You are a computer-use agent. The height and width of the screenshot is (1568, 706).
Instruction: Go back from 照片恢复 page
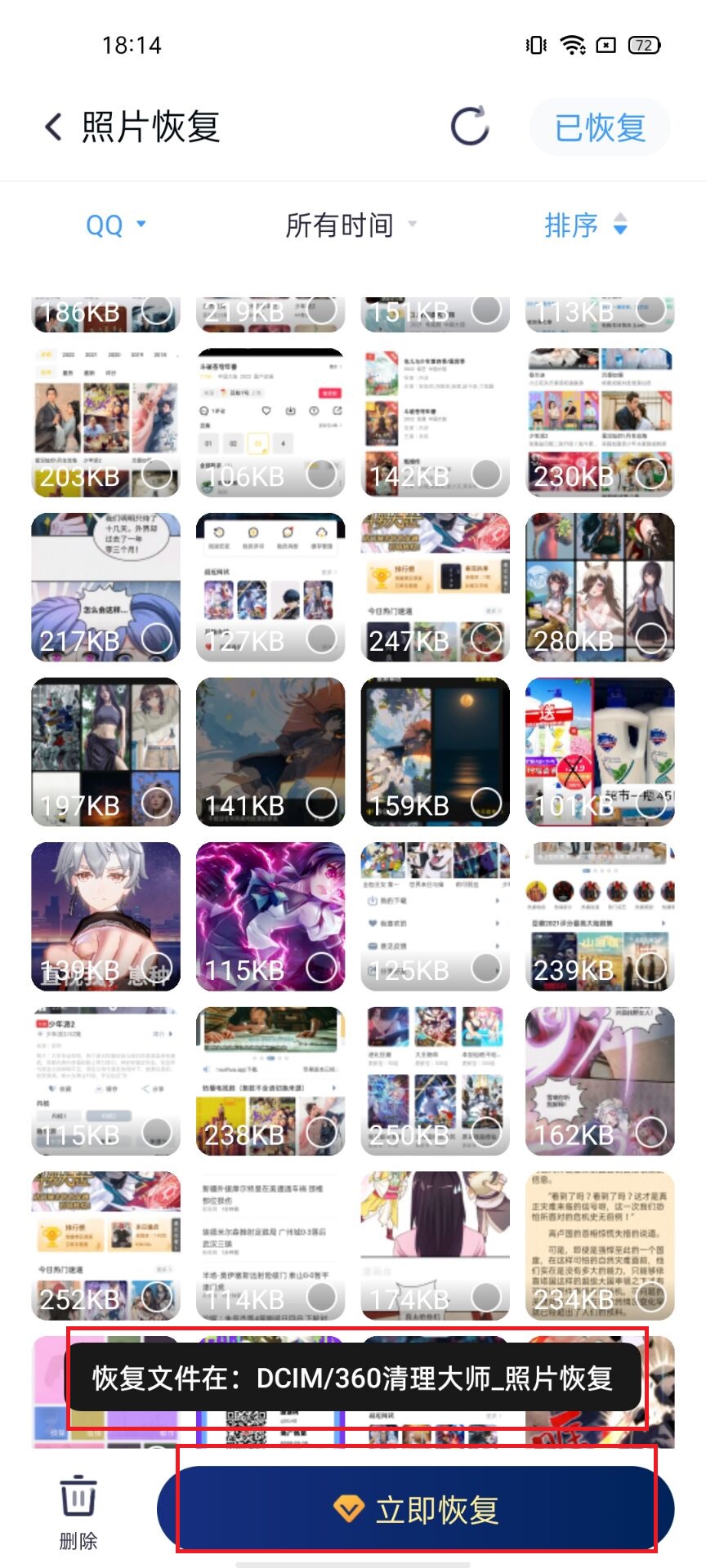pyautogui.click(x=54, y=127)
